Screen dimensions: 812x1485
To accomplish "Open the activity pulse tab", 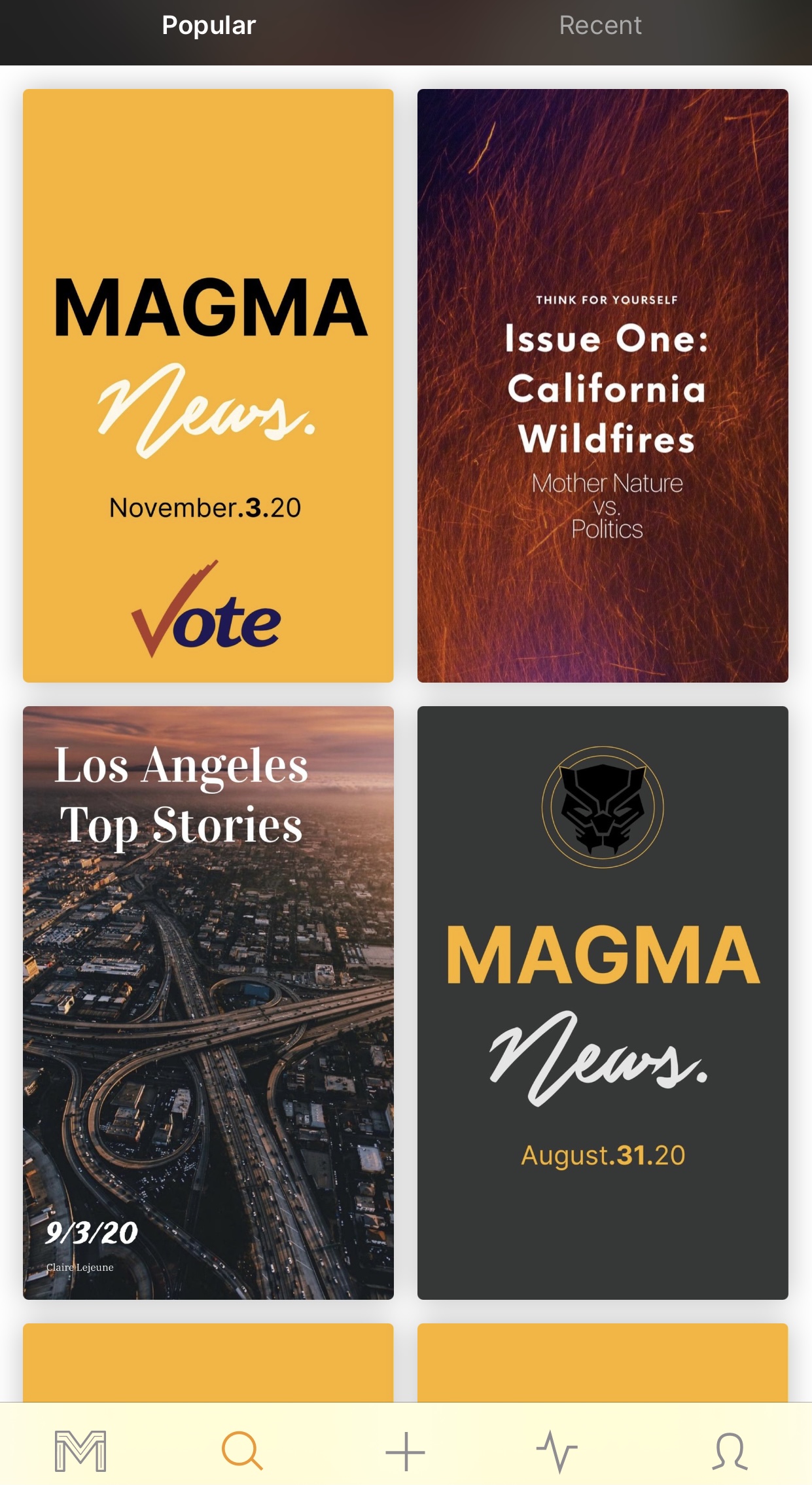I will pyautogui.click(x=557, y=1451).
